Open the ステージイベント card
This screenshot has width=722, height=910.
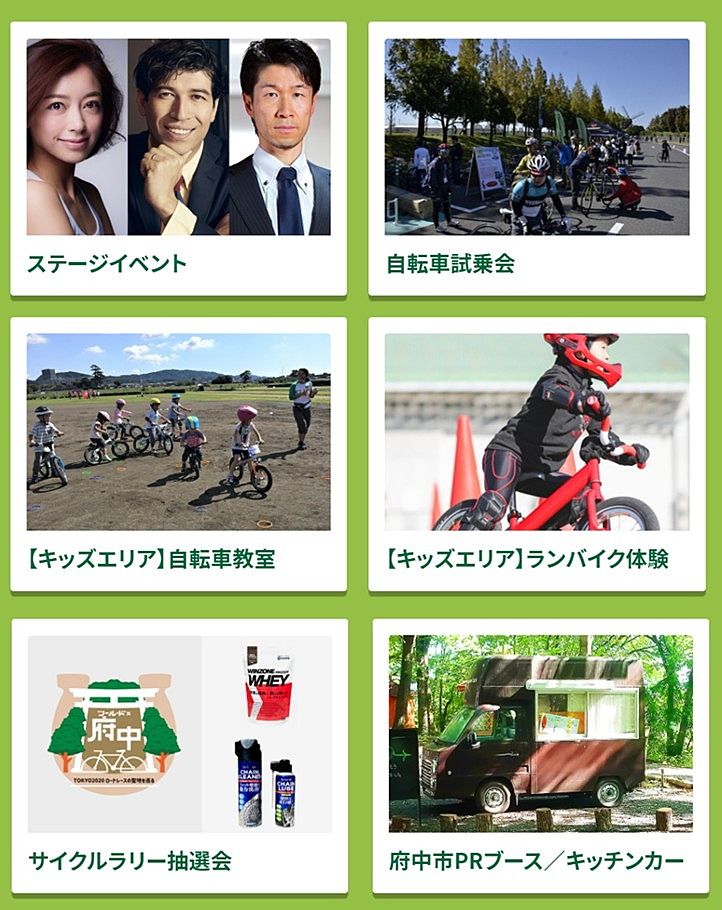click(178, 160)
